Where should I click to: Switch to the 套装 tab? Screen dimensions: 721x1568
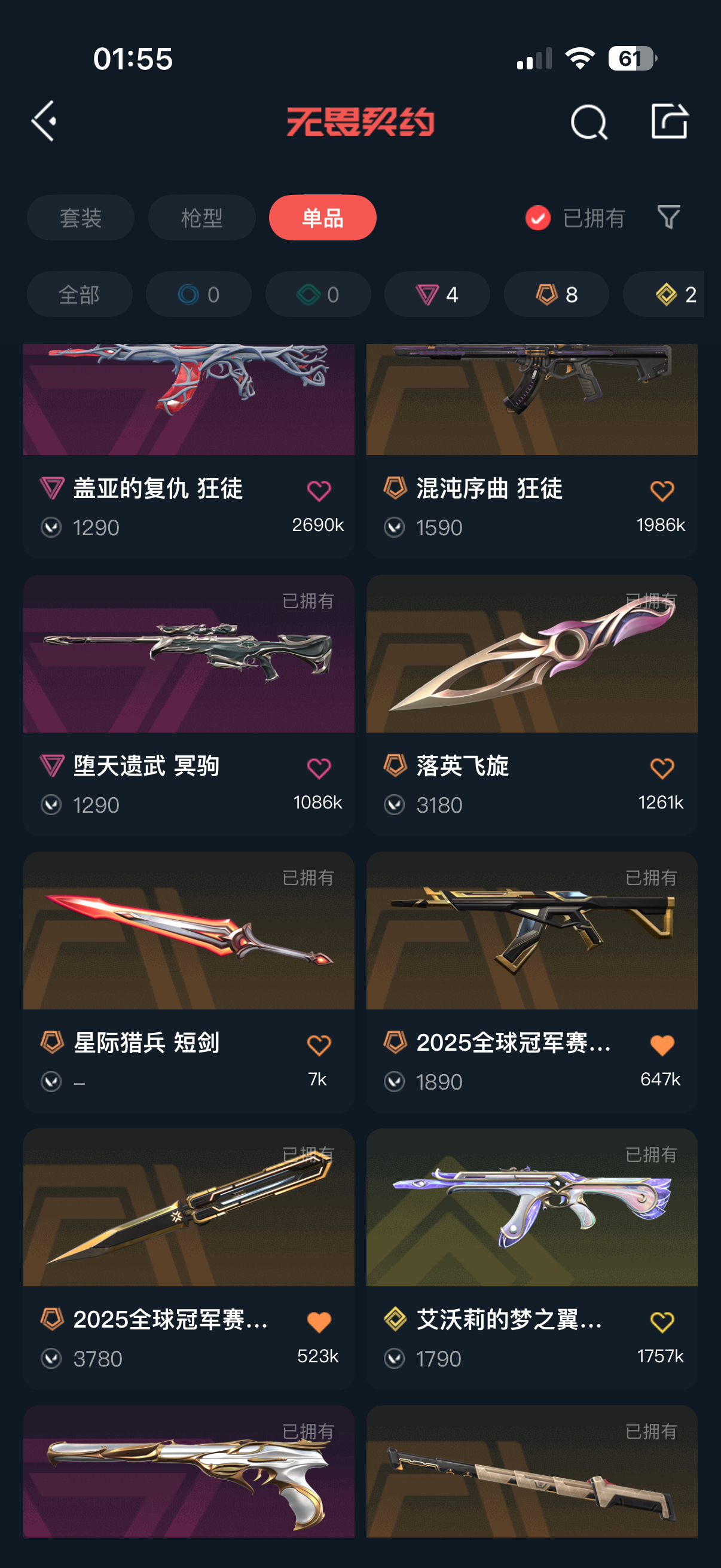tap(80, 218)
